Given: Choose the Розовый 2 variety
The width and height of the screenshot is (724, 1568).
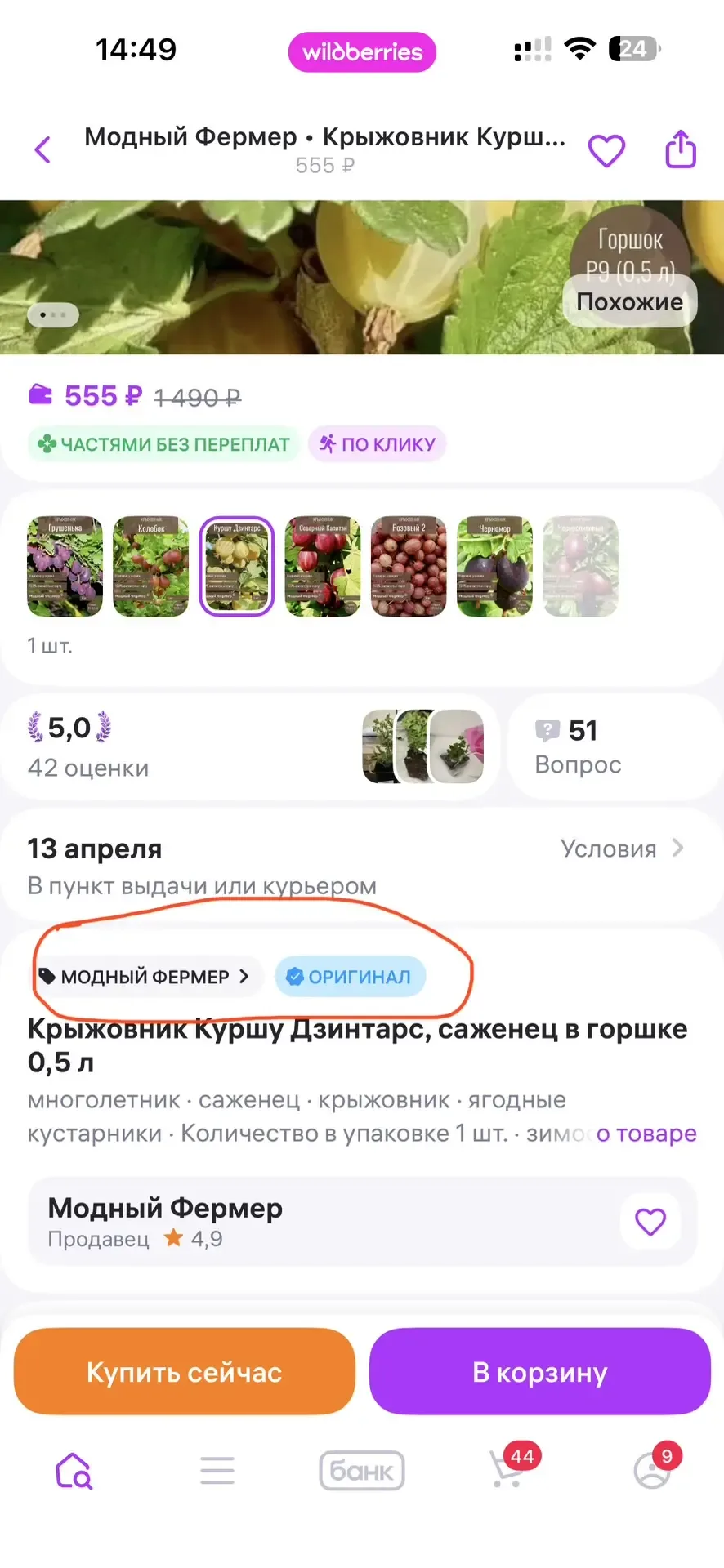Looking at the screenshot, I should point(409,566).
